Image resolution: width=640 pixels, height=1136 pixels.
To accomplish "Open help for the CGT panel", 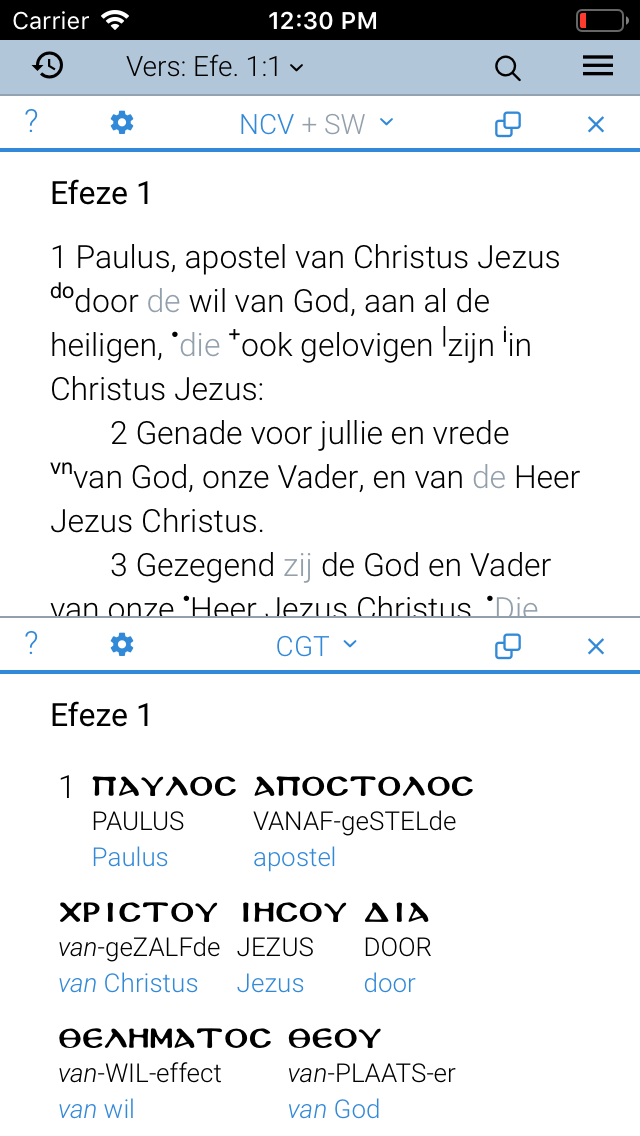I will pos(31,644).
